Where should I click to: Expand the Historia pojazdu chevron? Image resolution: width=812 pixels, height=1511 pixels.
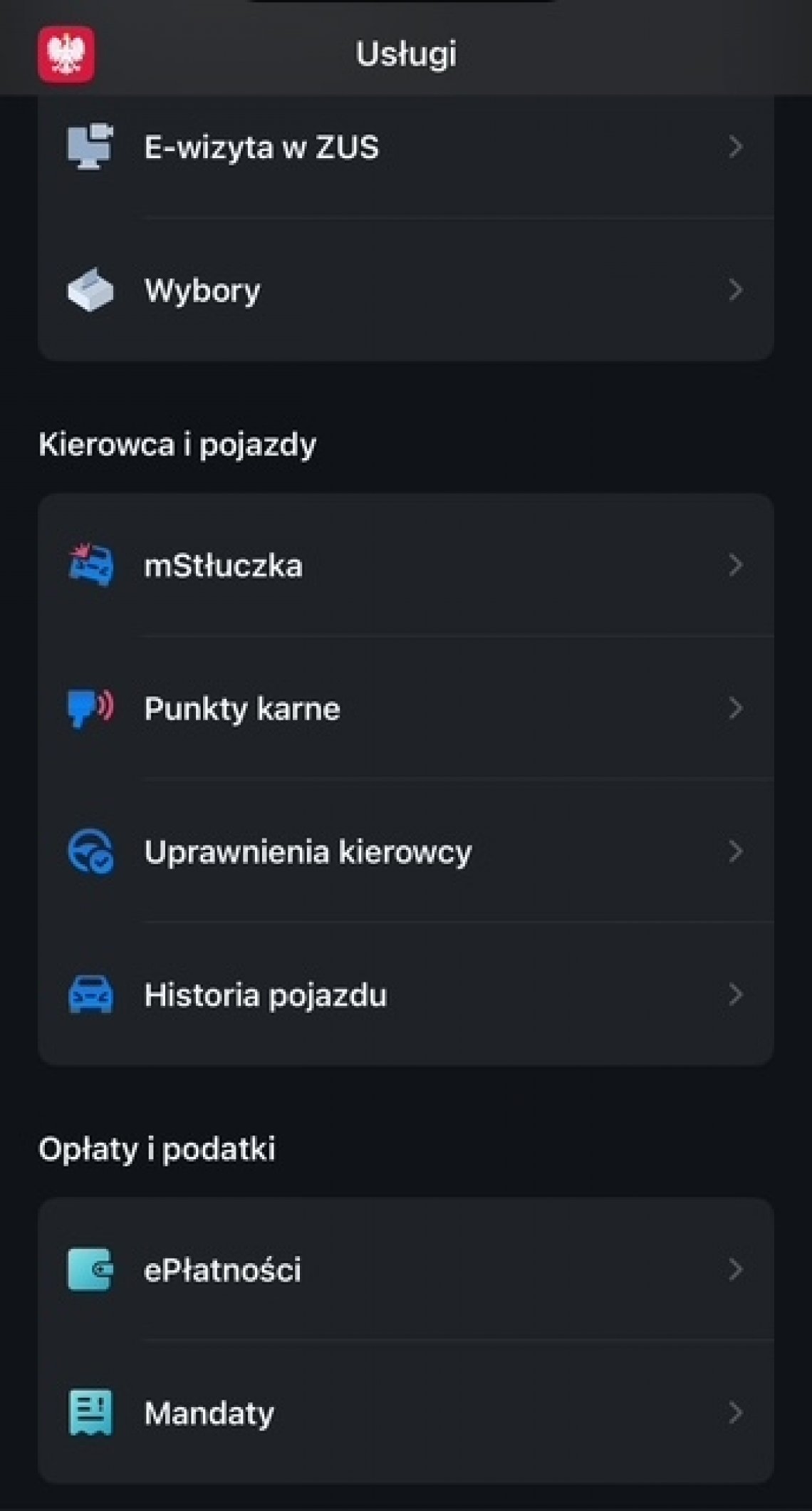coord(735,996)
